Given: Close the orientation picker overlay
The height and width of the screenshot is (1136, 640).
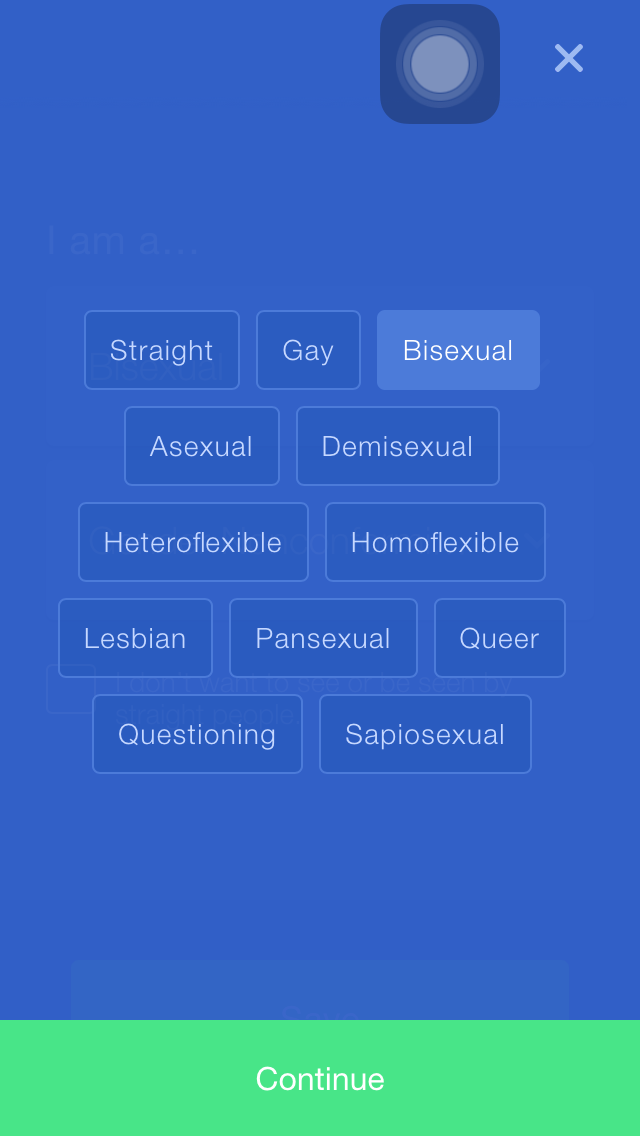Looking at the screenshot, I should pos(568,59).
